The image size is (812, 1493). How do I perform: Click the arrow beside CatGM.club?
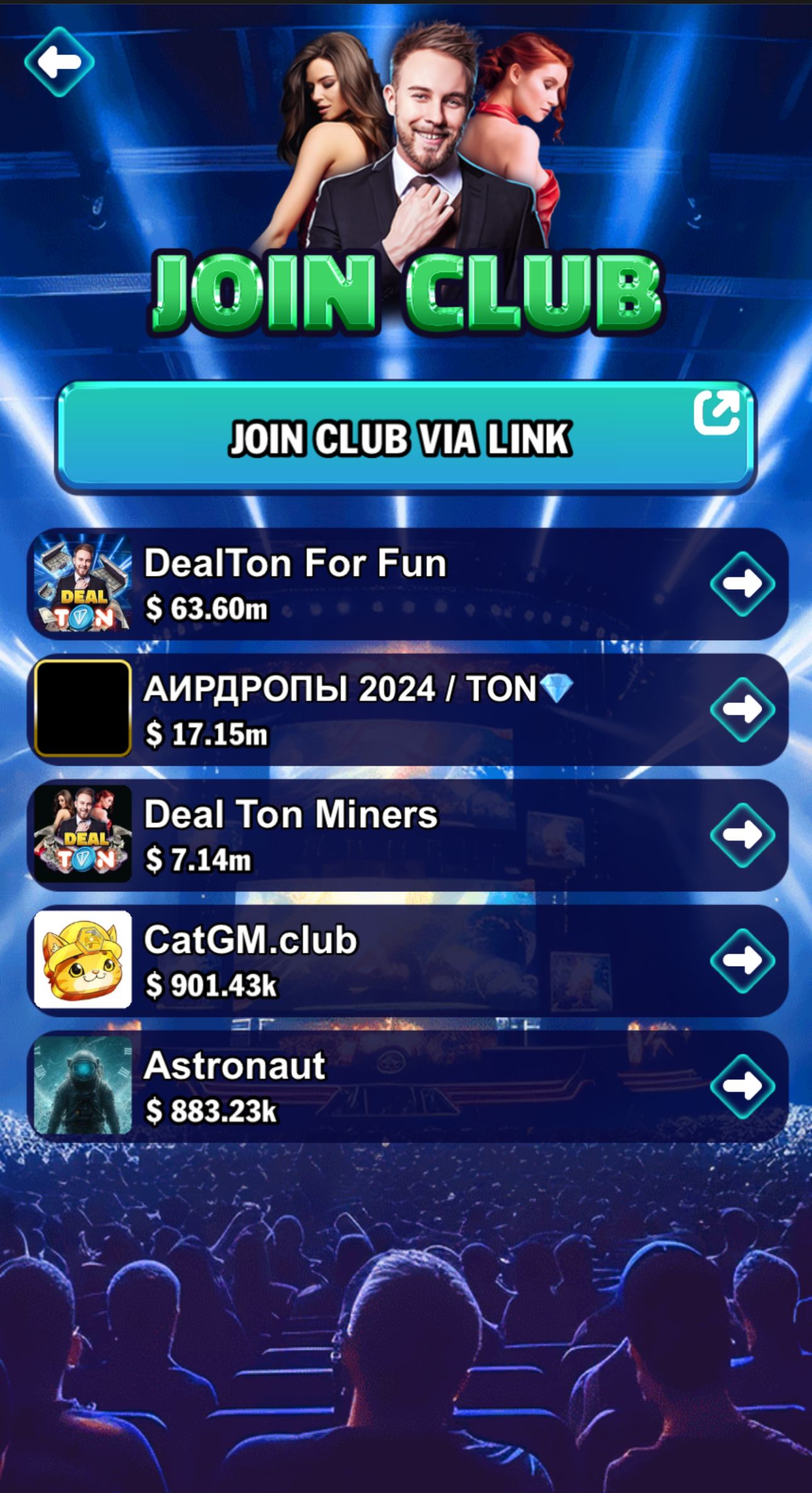pos(744,959)
